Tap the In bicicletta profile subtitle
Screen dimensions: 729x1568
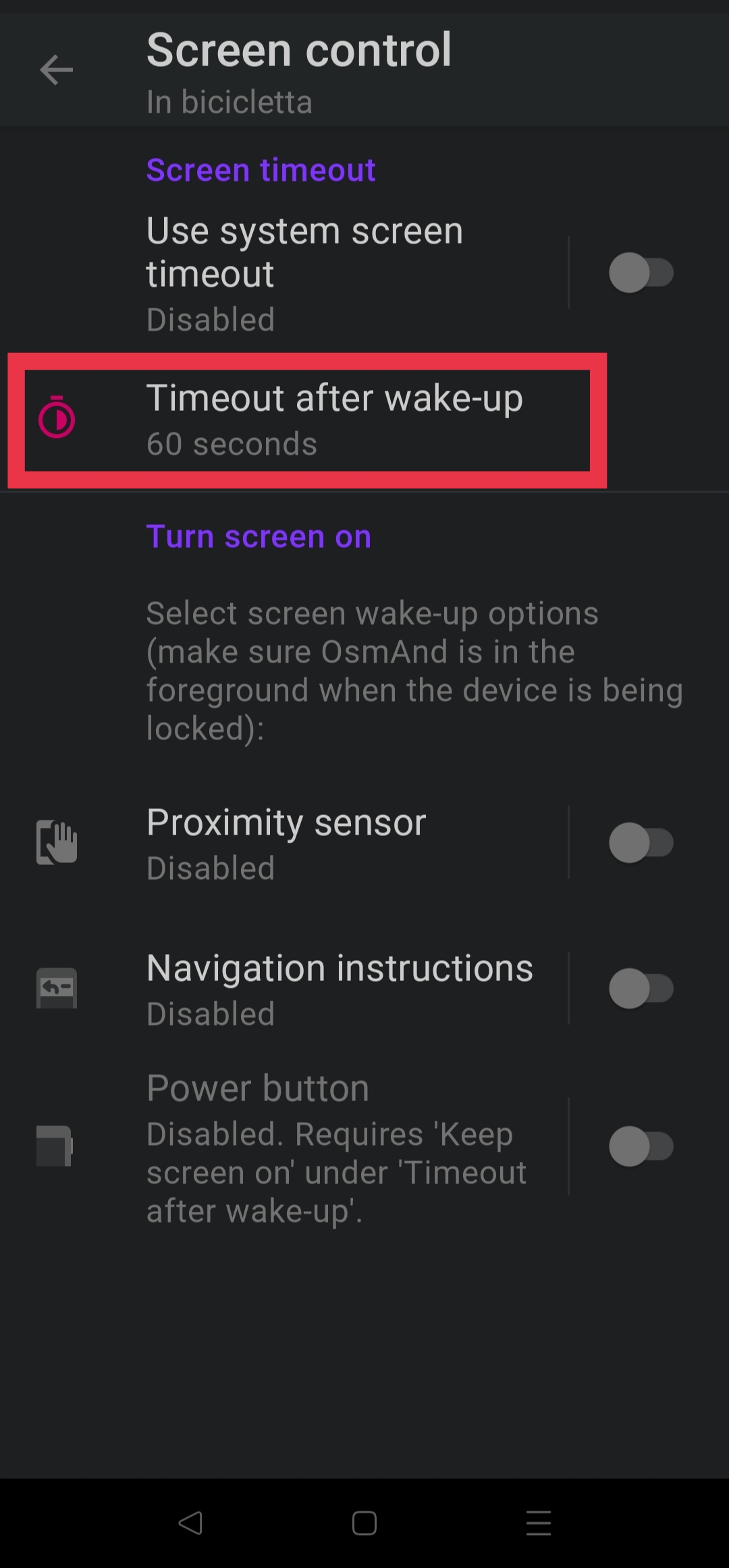229,101
